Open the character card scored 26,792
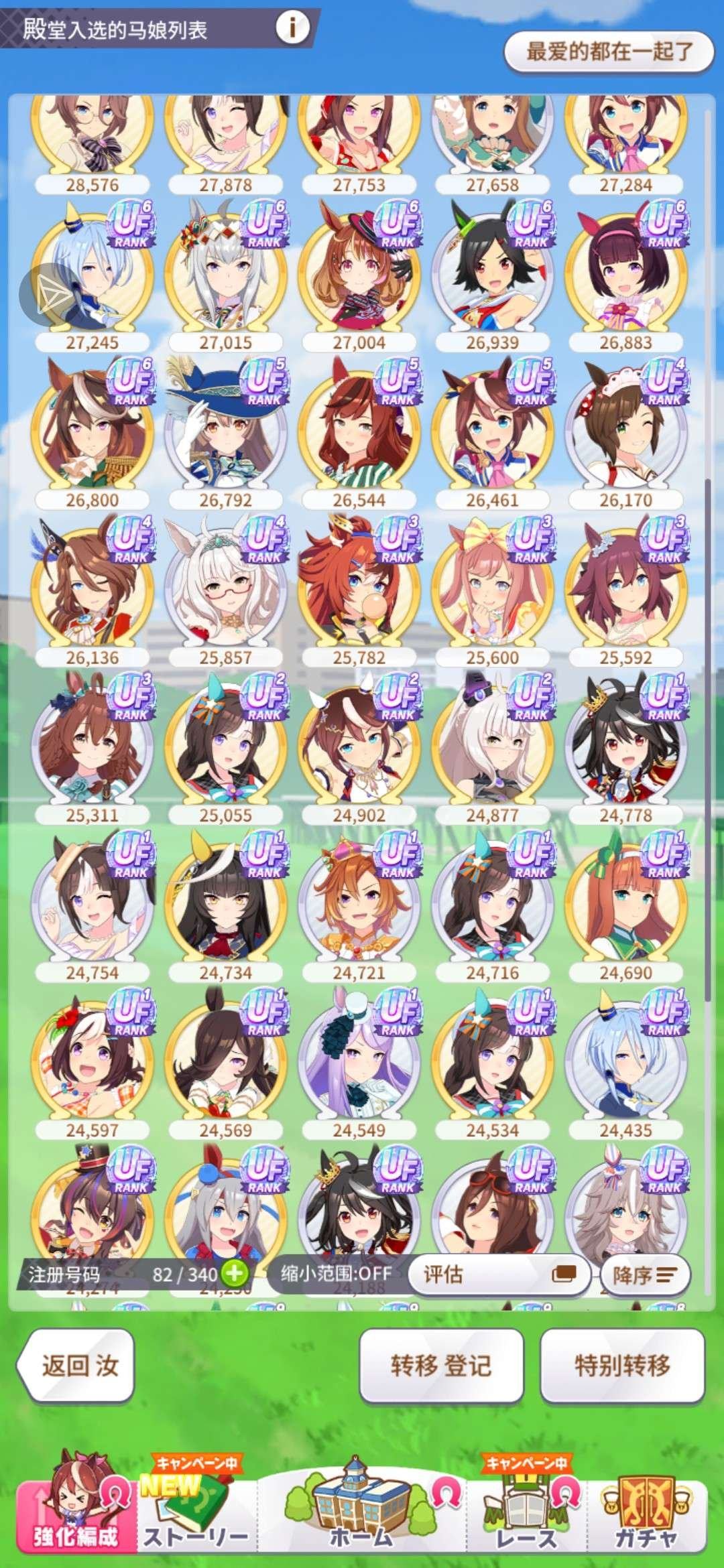Screen dimensions: 724x1568 click(226, 426)
